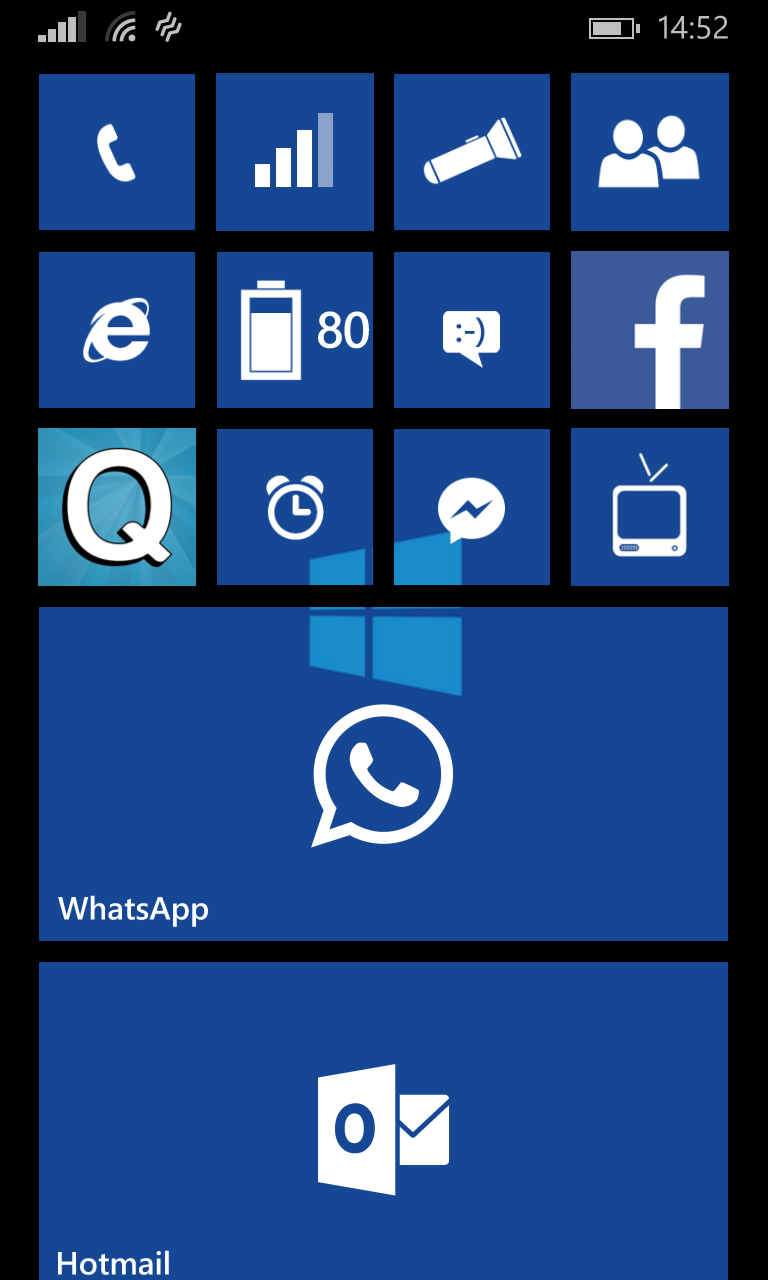Launch the Facebook app
Viewport: 768px width, 1280px height.
[x=649, y=330]
